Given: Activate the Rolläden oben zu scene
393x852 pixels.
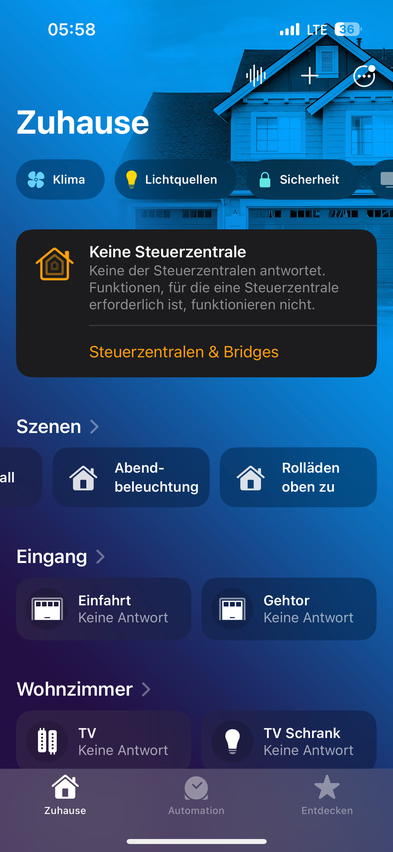Looking at the screenshot, I should point(298,478).
